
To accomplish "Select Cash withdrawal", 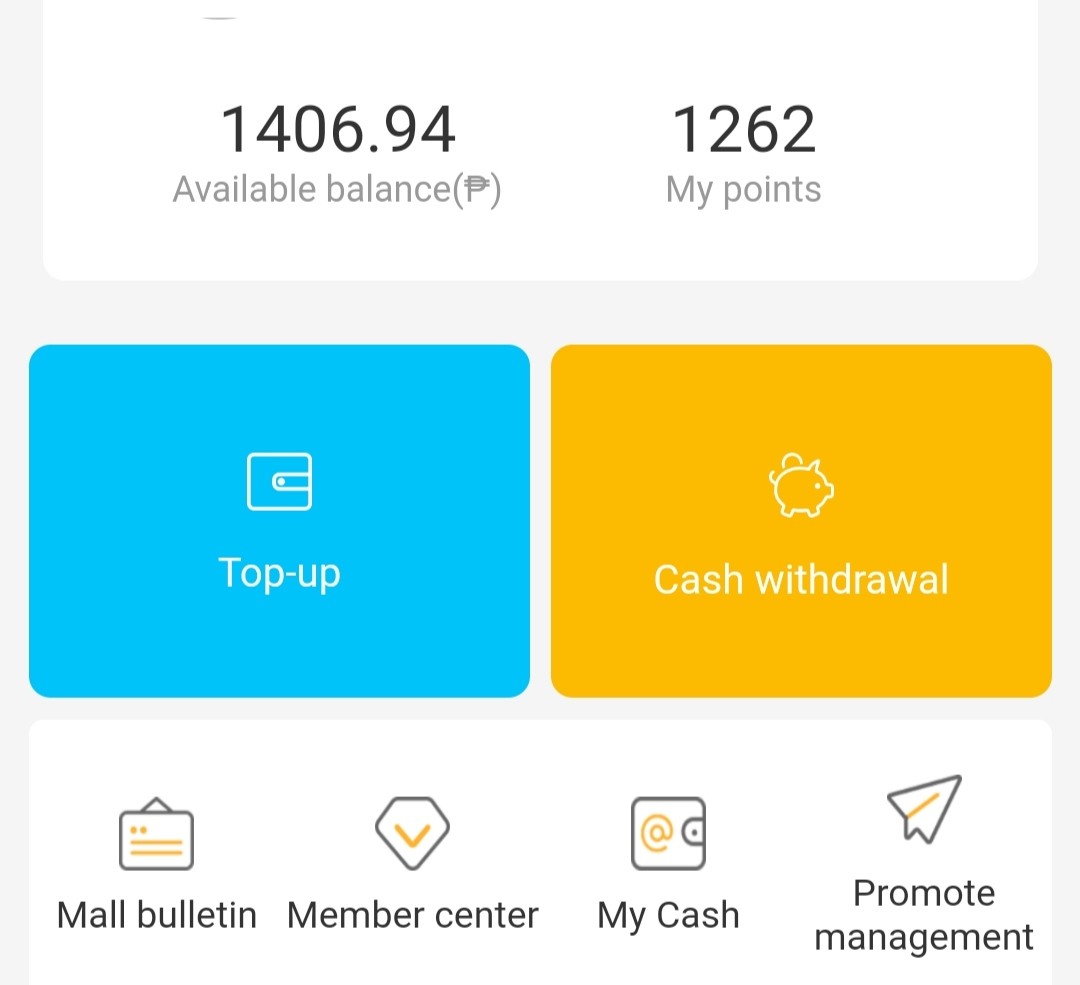I will click(801, 521).
